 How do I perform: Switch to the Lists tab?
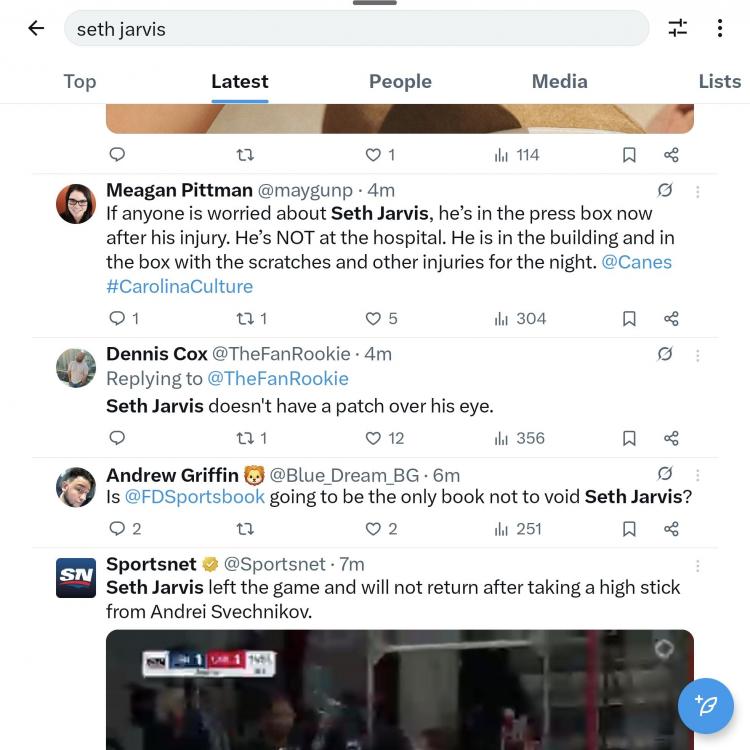pos(719,82)
